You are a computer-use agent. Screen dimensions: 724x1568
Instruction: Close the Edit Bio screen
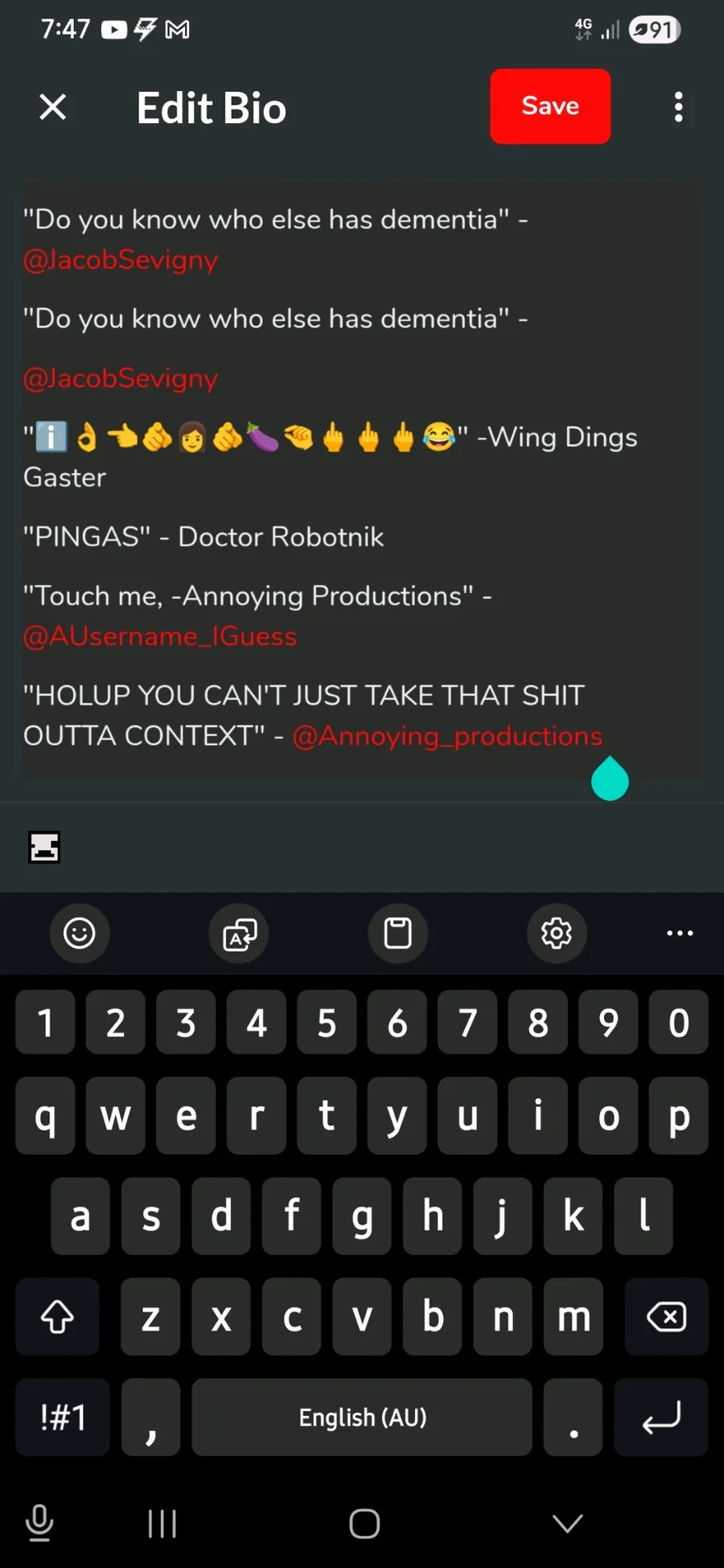(53, 107)
